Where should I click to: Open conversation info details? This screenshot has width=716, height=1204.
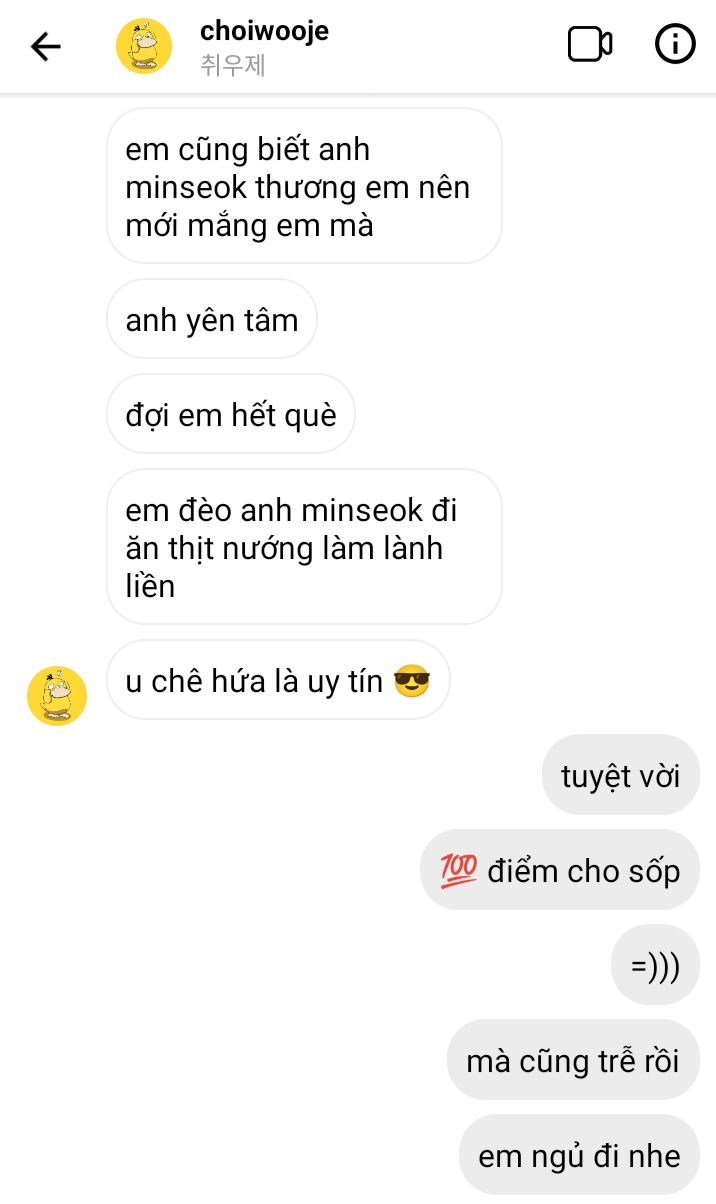pos(675,45)
